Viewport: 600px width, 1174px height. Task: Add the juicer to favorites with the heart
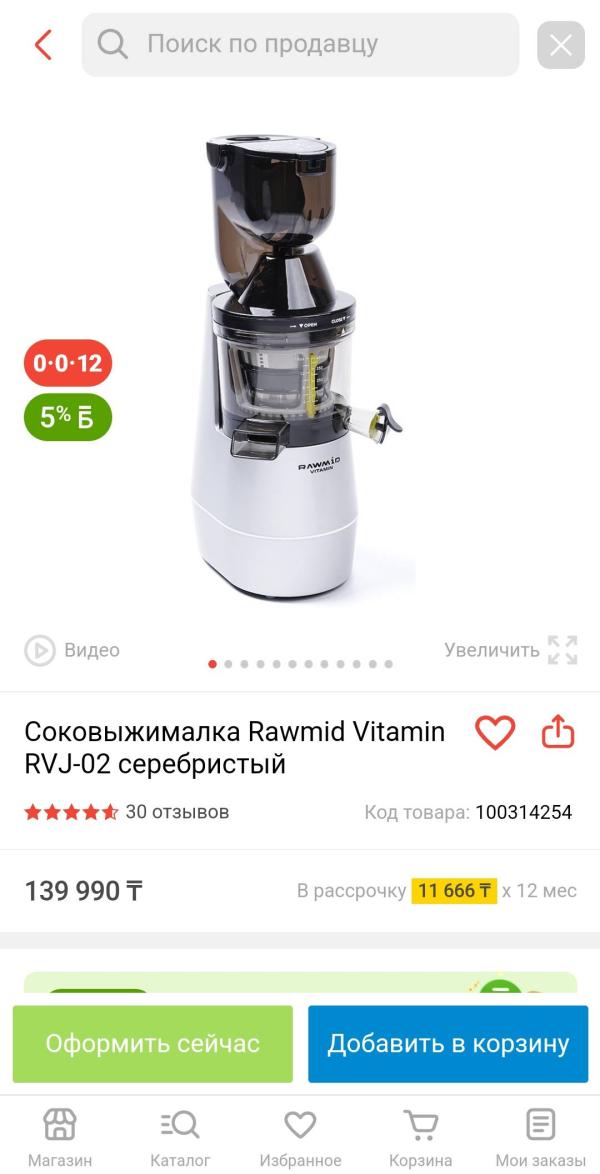[494, 733]
